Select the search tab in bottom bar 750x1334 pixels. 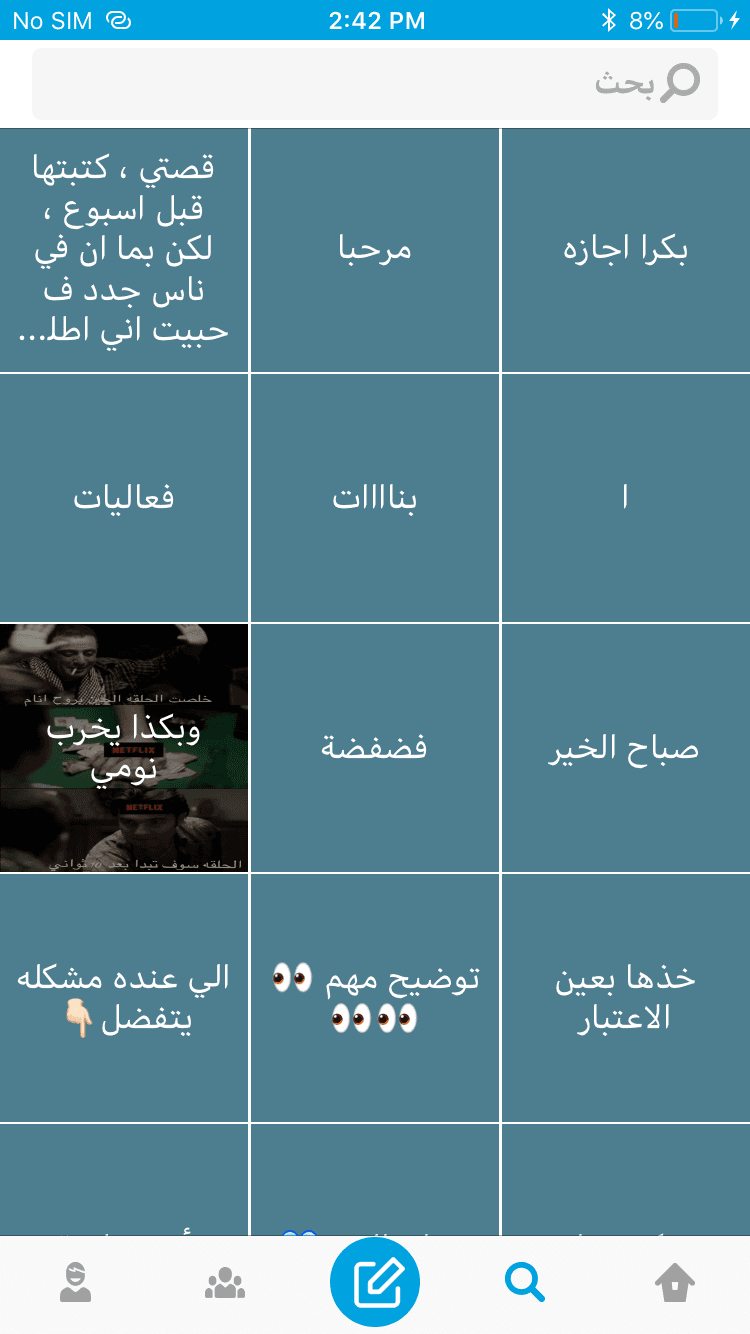(525, 1282)
